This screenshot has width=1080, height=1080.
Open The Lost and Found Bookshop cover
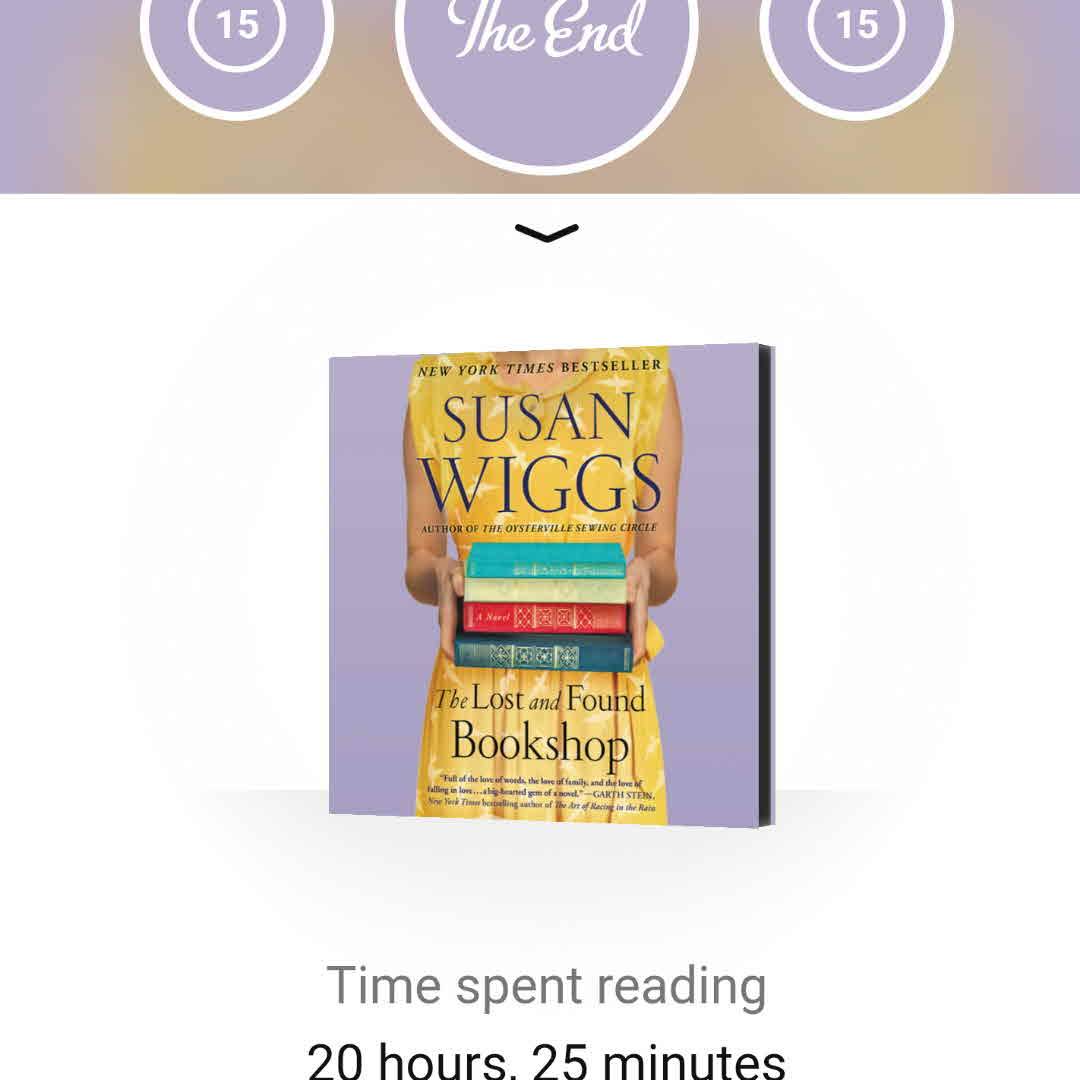[550, 585]
